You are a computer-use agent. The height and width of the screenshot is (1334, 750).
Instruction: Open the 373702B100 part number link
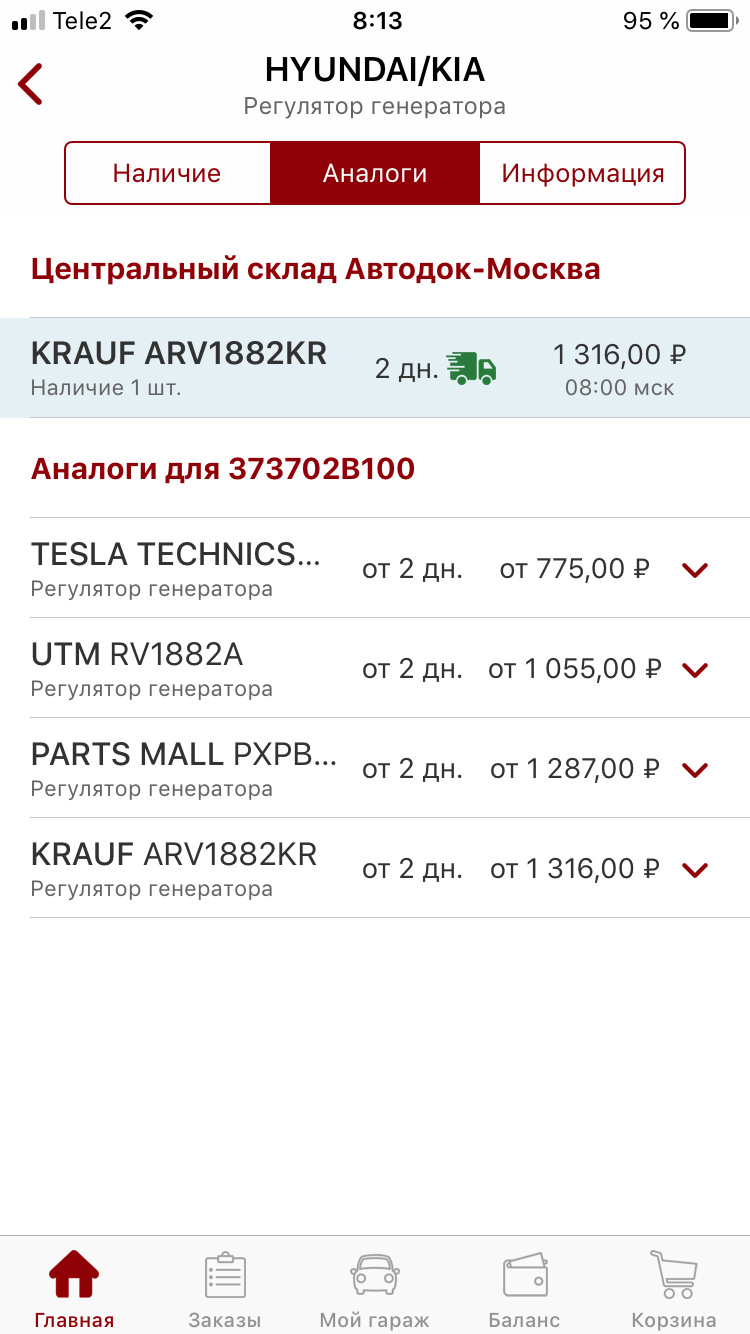(318, 468)
